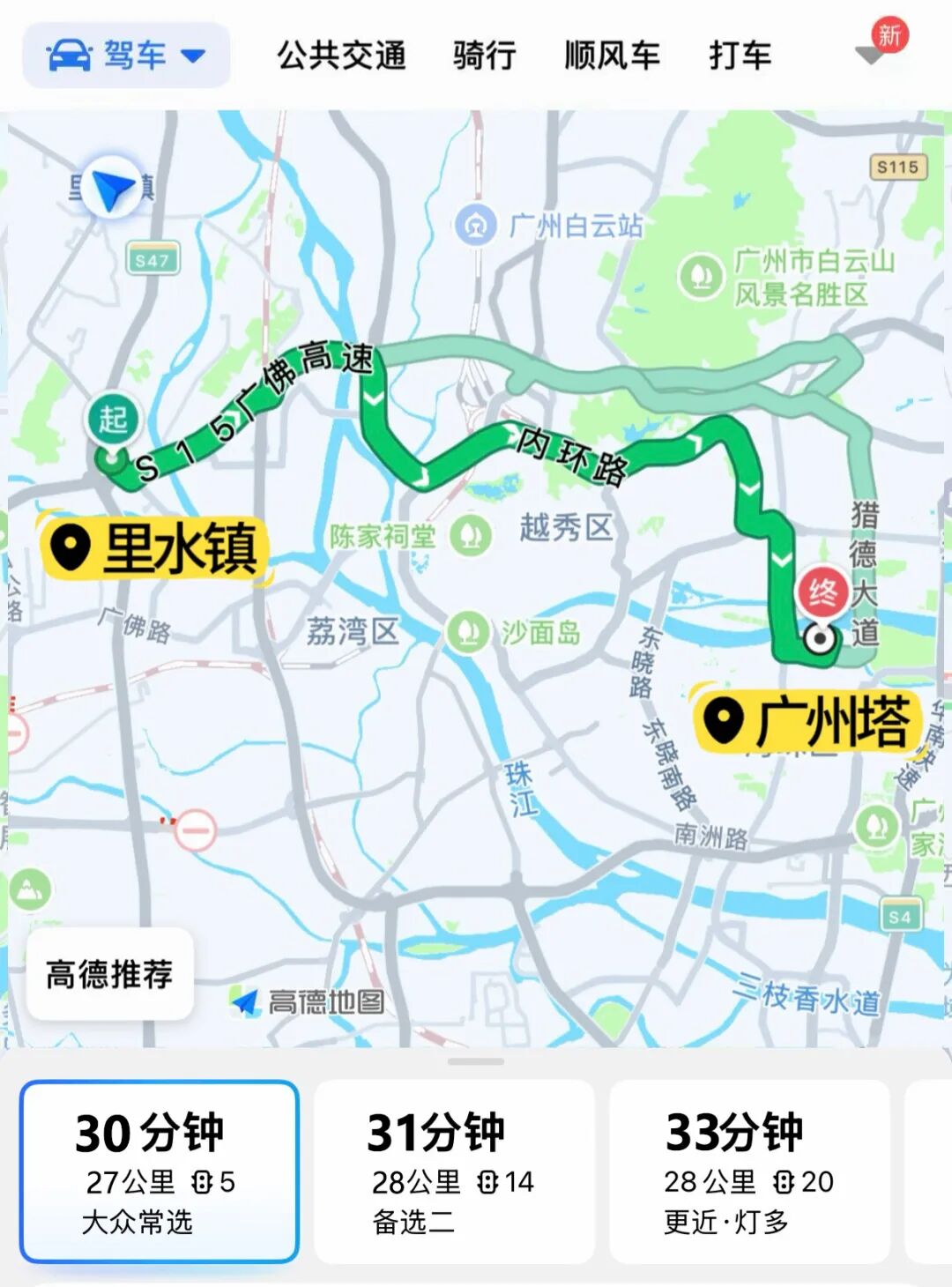Viewport: 952px width, 1287px height.
Task: Switch to the 骑行 tab
Action: coord(484,56)
